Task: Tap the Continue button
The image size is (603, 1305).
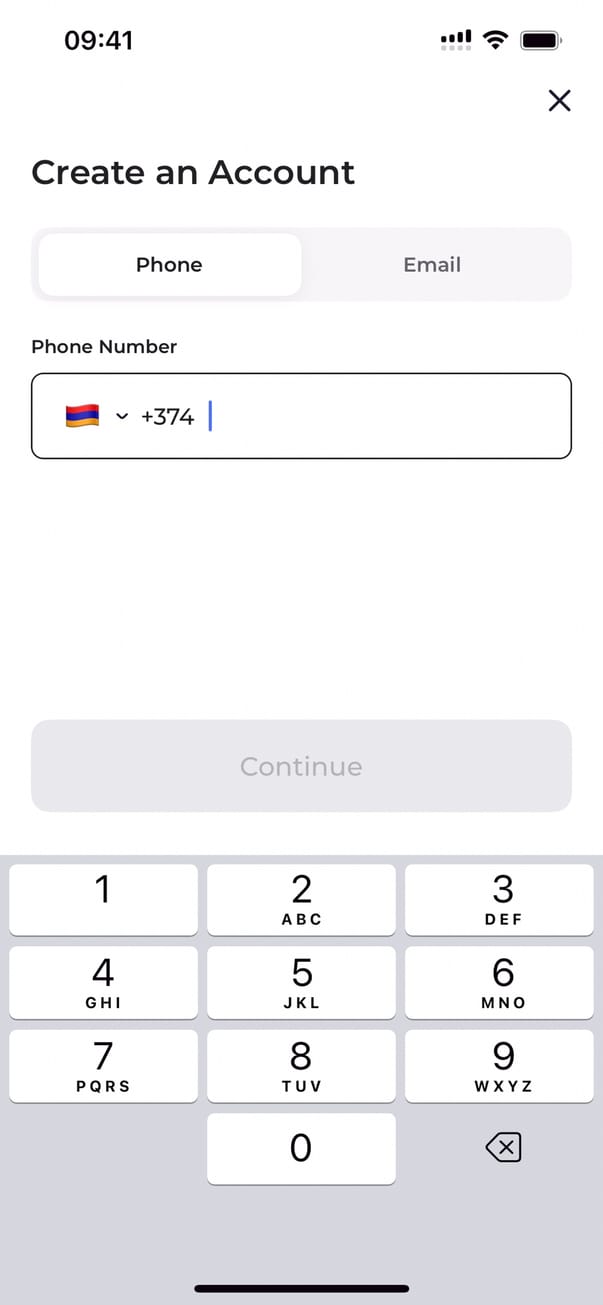Action: [301, 766]
